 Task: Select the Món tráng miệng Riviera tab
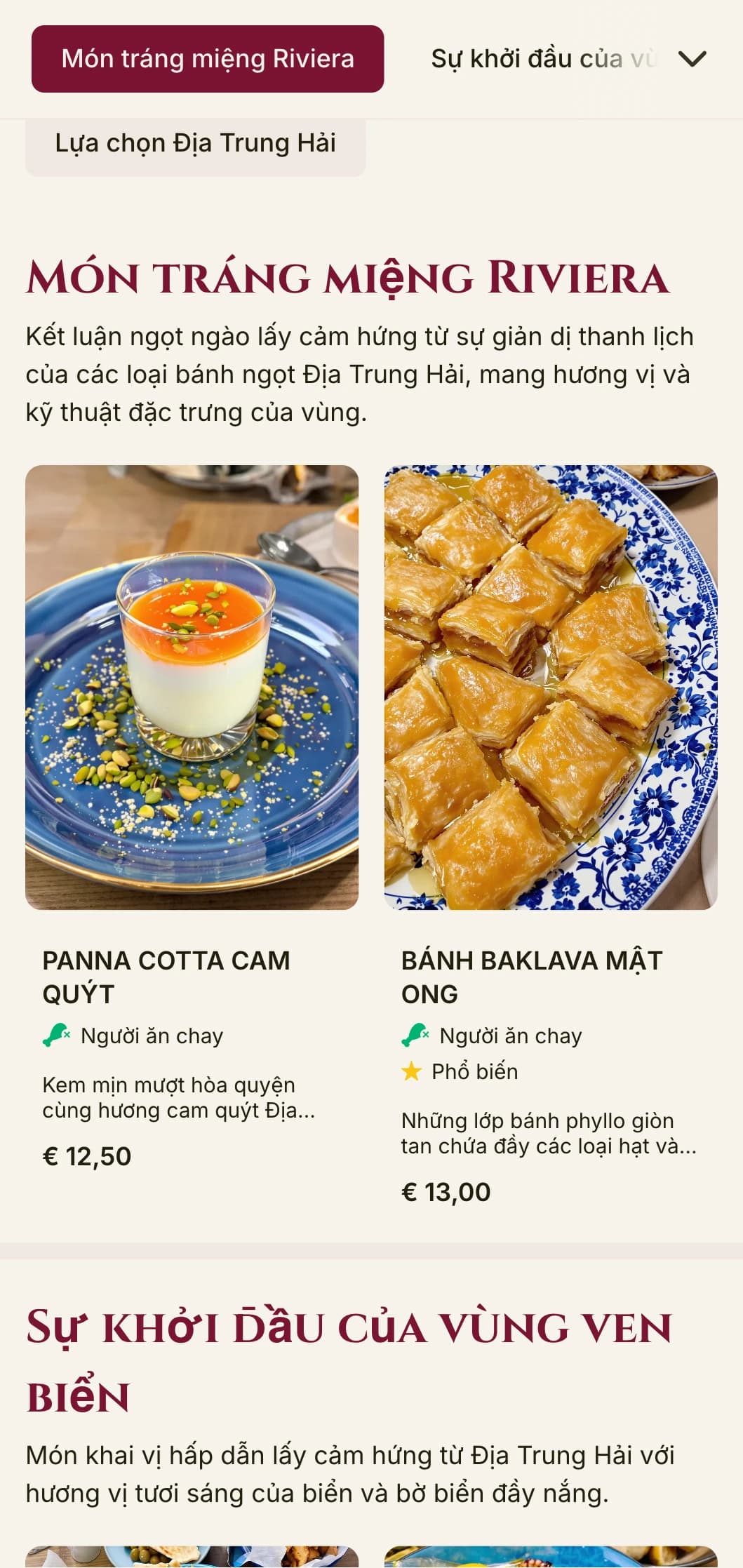[208, 59]
